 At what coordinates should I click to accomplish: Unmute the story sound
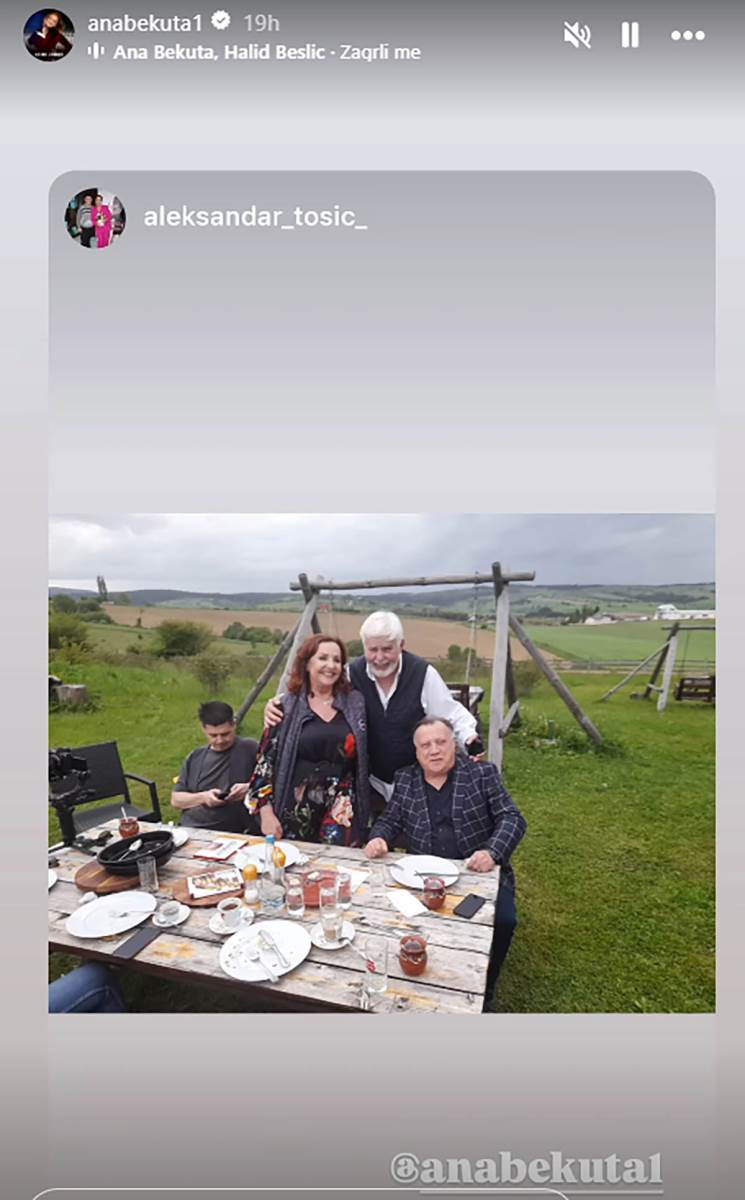tap(577, 35)
